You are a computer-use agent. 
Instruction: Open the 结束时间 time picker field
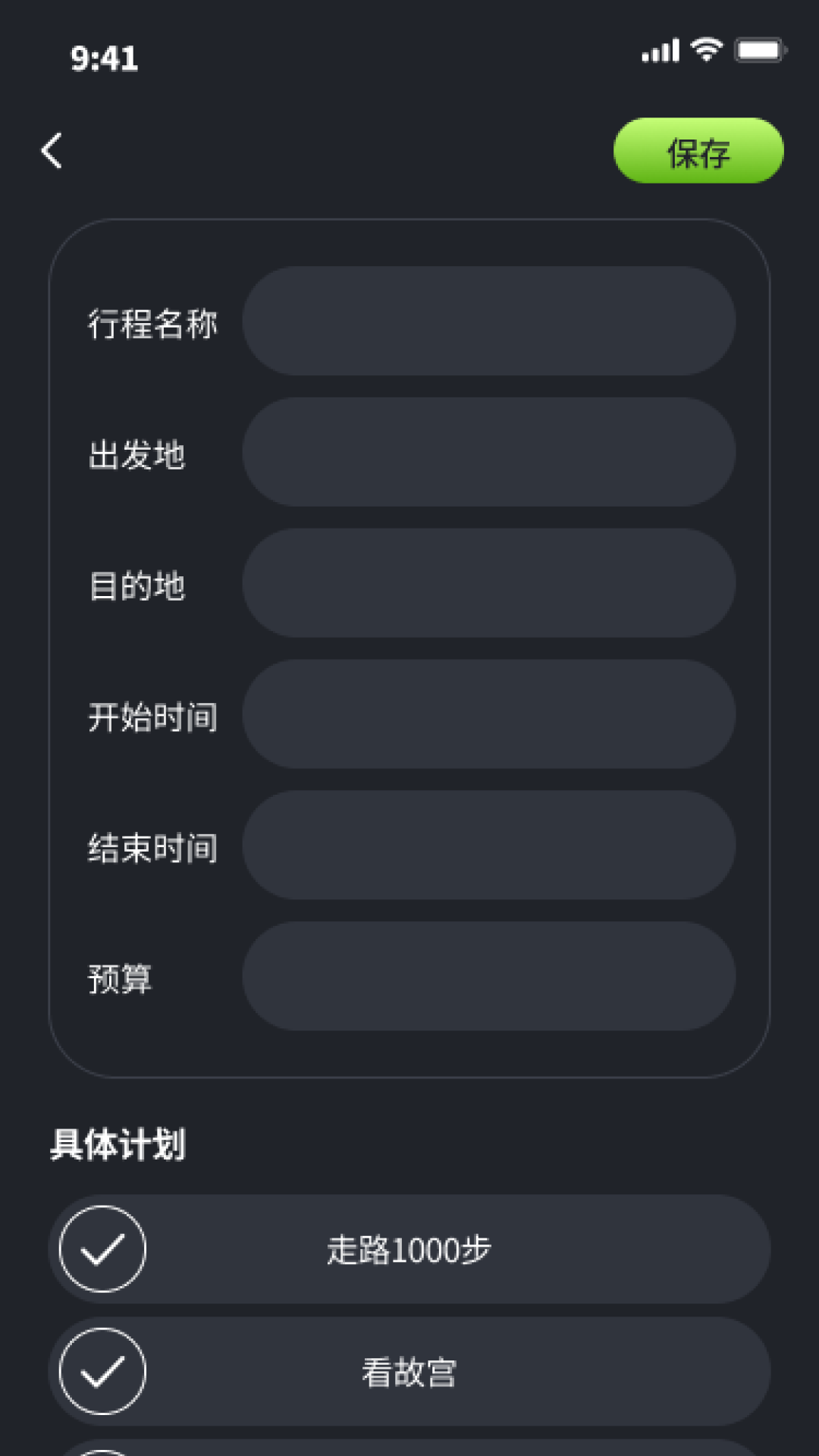tap(489, 846)
